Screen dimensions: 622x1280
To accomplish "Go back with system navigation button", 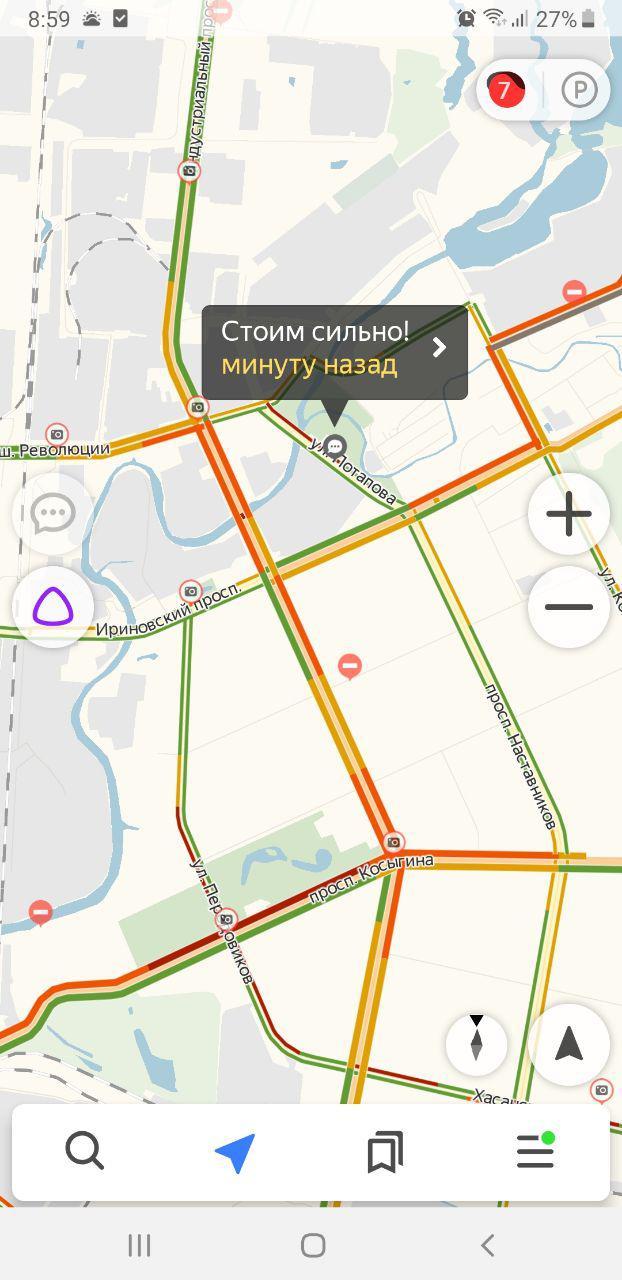I will pos(487,1245).
